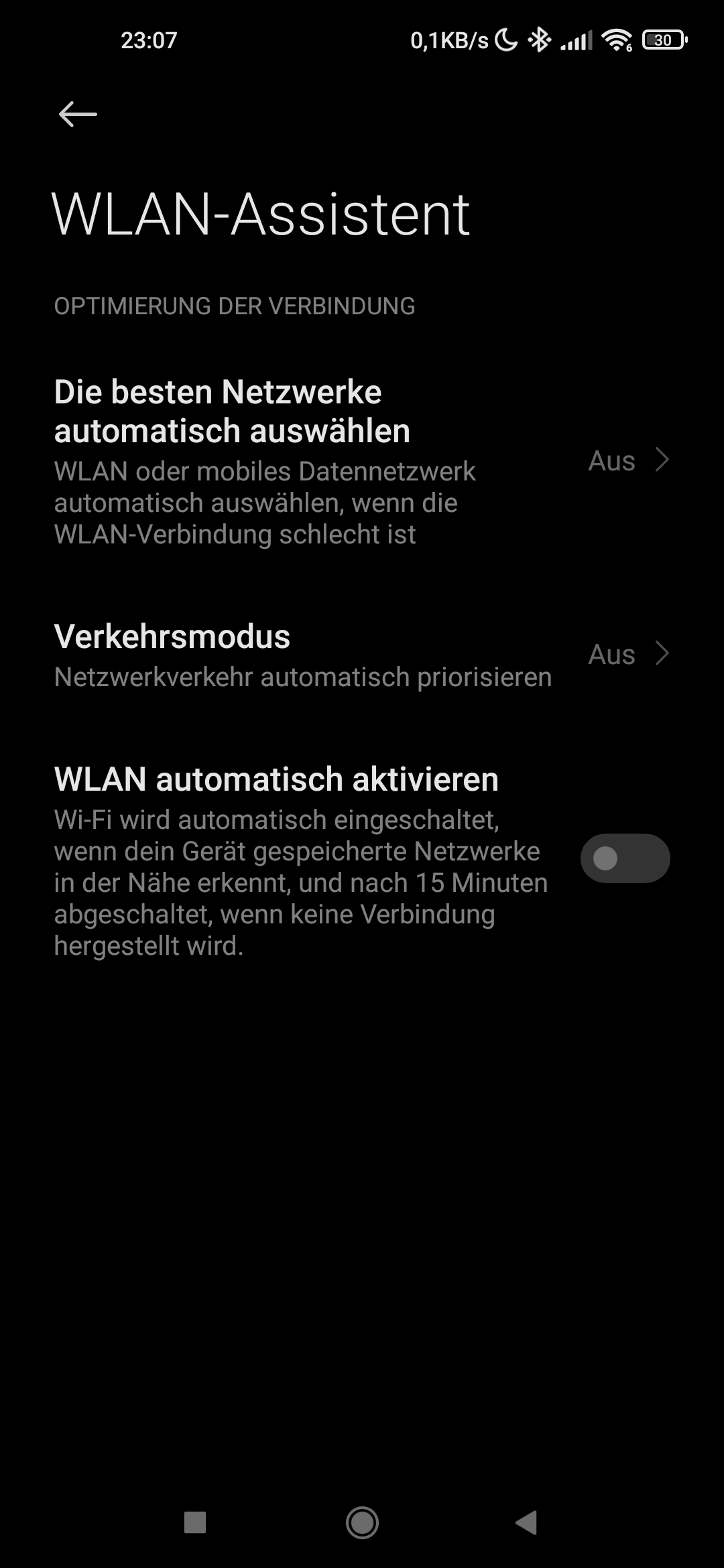The height and width of the screenshot is (1568, 724).
Task: Tap the system home button
Action: (x=362, y=1522)
